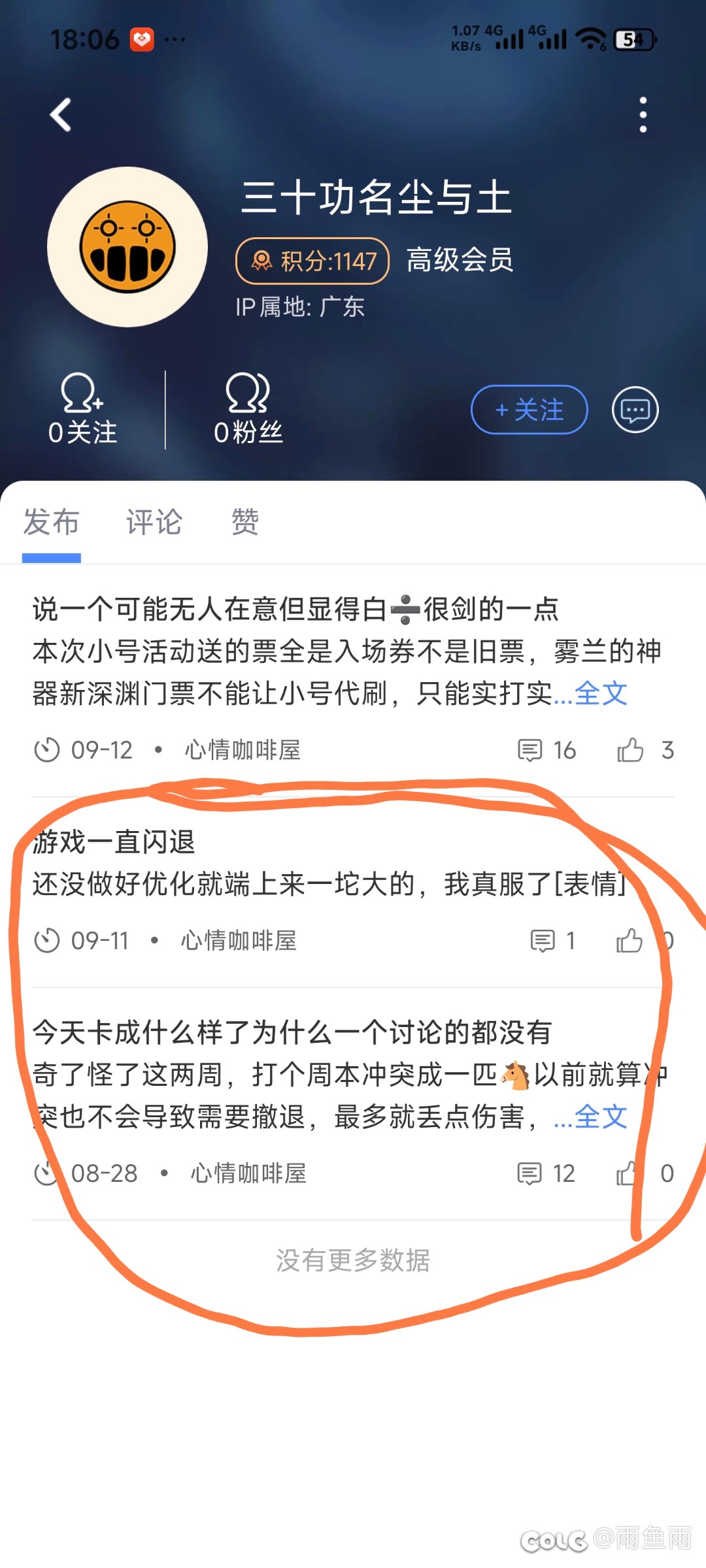Switch to the 赞 tab
This screenshot has width=706, height=1568.
coord(245,522)
